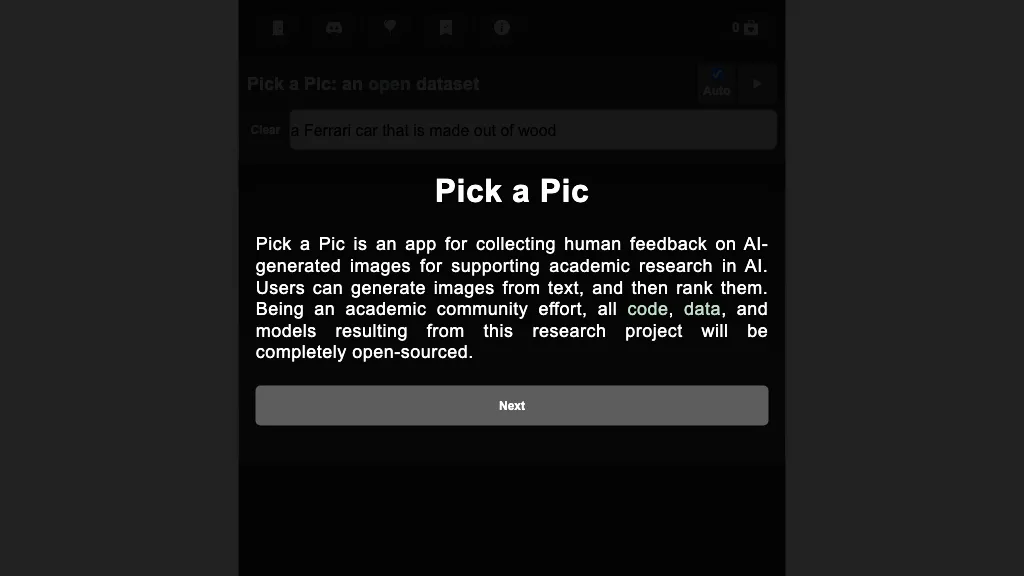Open the bookmark icon in the top bar
The width and height of the screenshot is (1024, 576).
(446, 28)
